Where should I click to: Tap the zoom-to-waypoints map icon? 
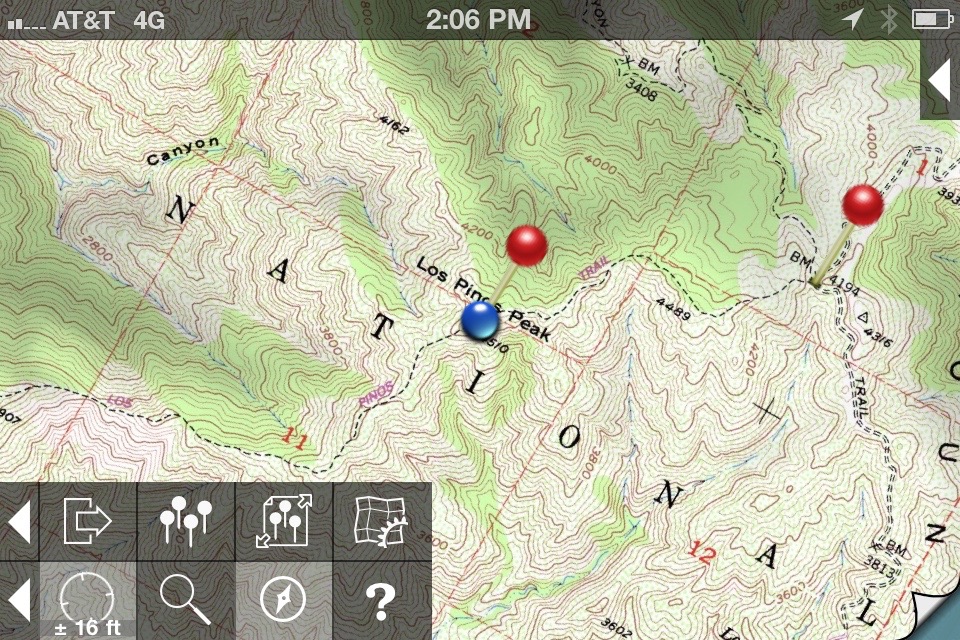coord(283,521)
